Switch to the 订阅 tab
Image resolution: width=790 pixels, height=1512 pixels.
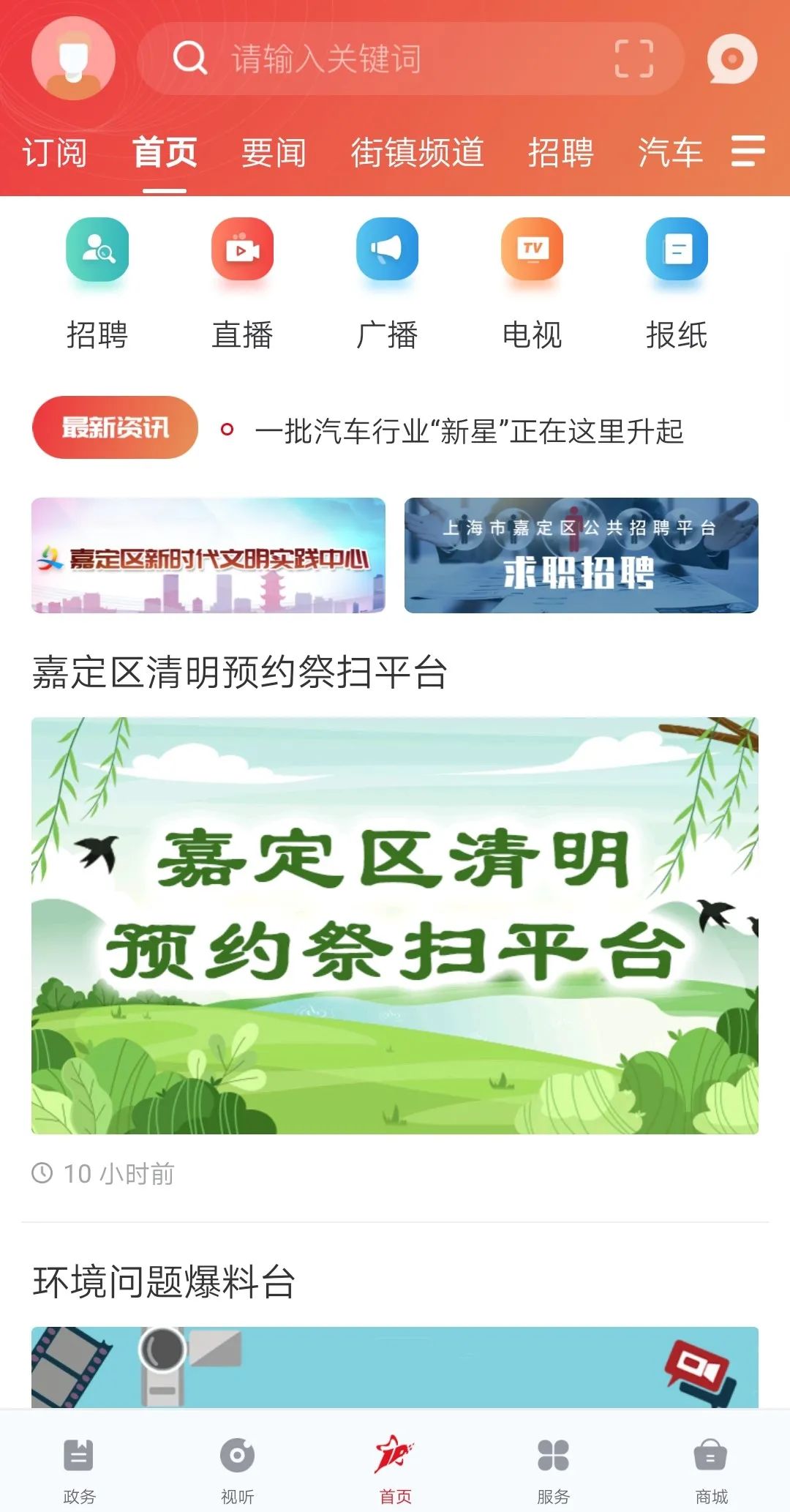tap(55, 153)
